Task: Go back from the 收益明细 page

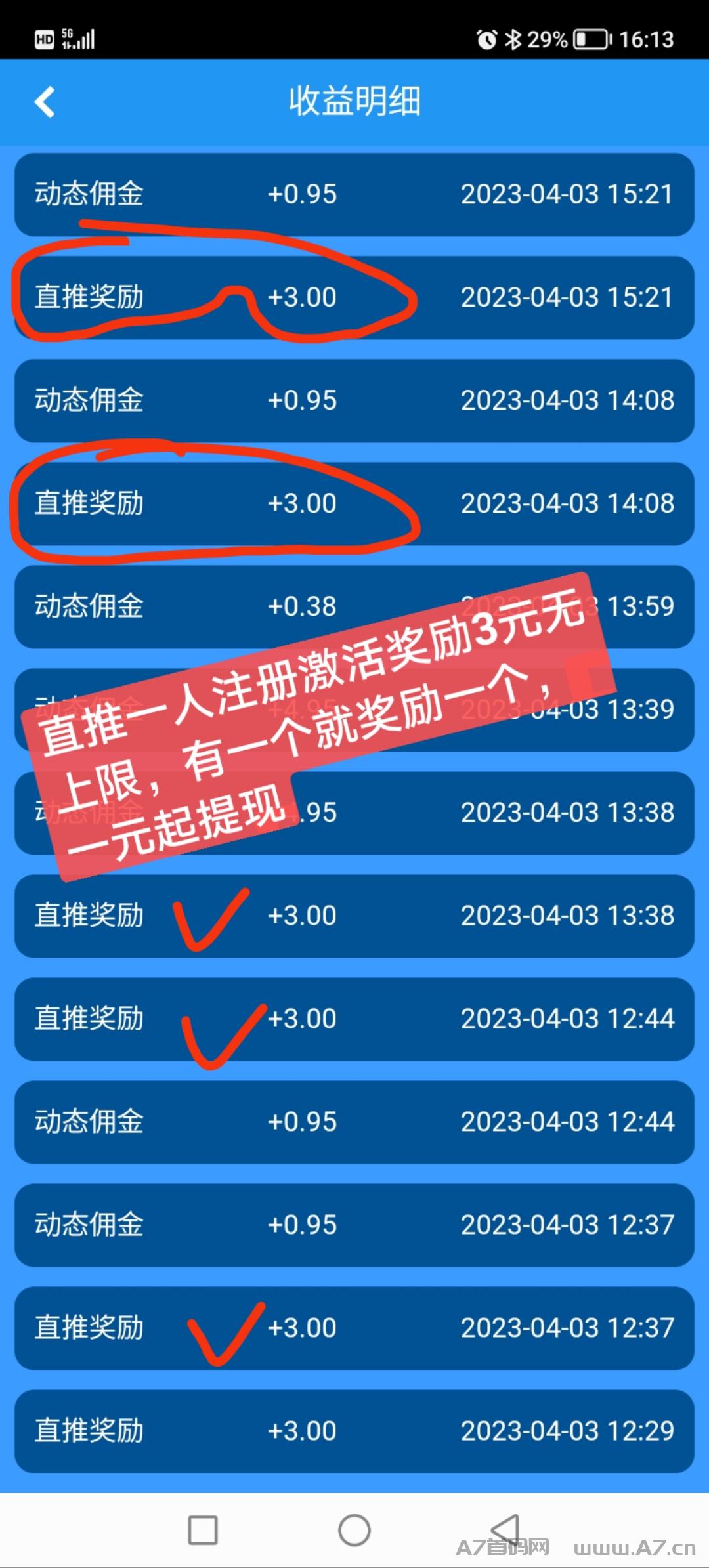Action: [45, 102]
